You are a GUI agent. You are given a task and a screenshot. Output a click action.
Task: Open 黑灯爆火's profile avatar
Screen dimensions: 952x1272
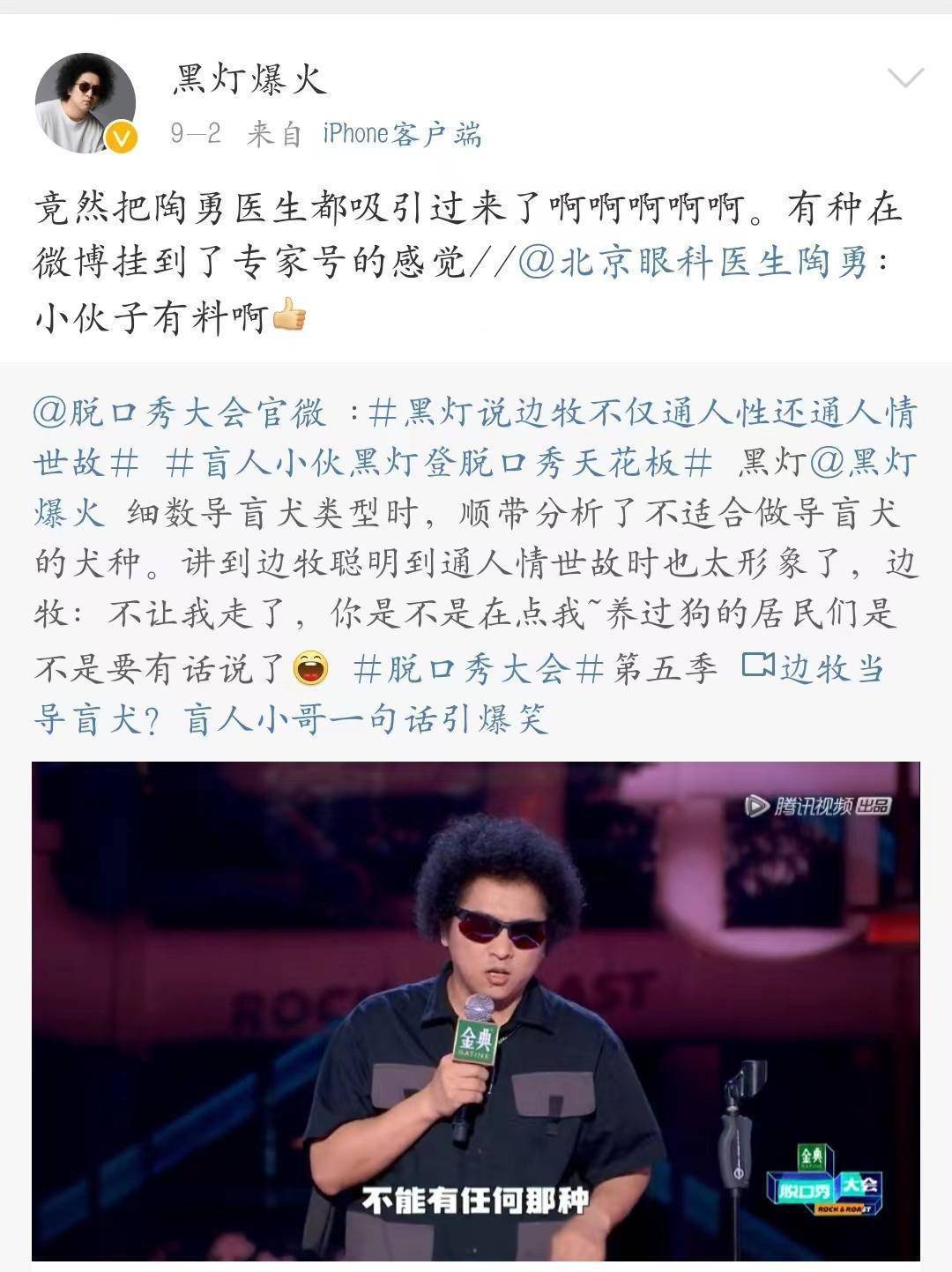point(86,102)
